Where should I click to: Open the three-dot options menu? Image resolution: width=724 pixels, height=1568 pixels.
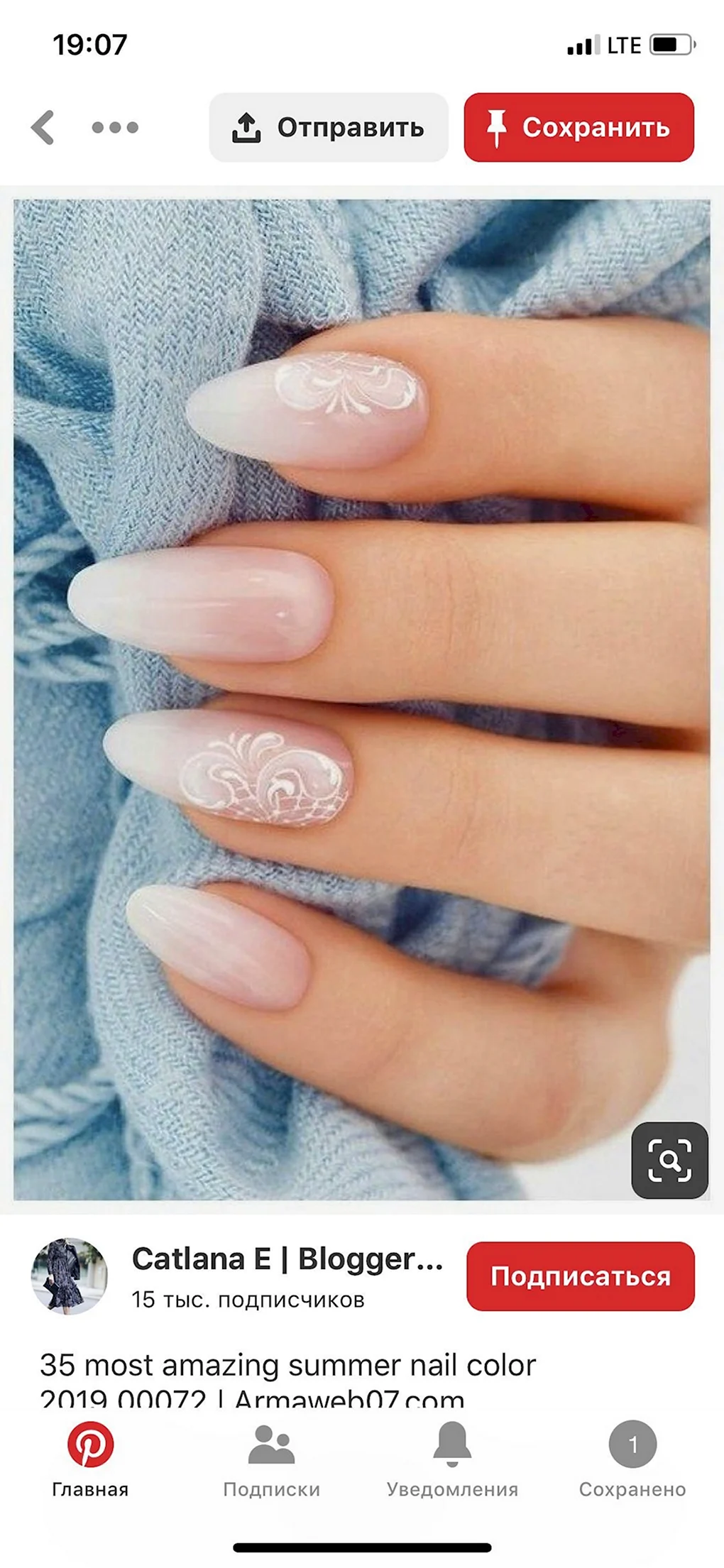point(115,128)
